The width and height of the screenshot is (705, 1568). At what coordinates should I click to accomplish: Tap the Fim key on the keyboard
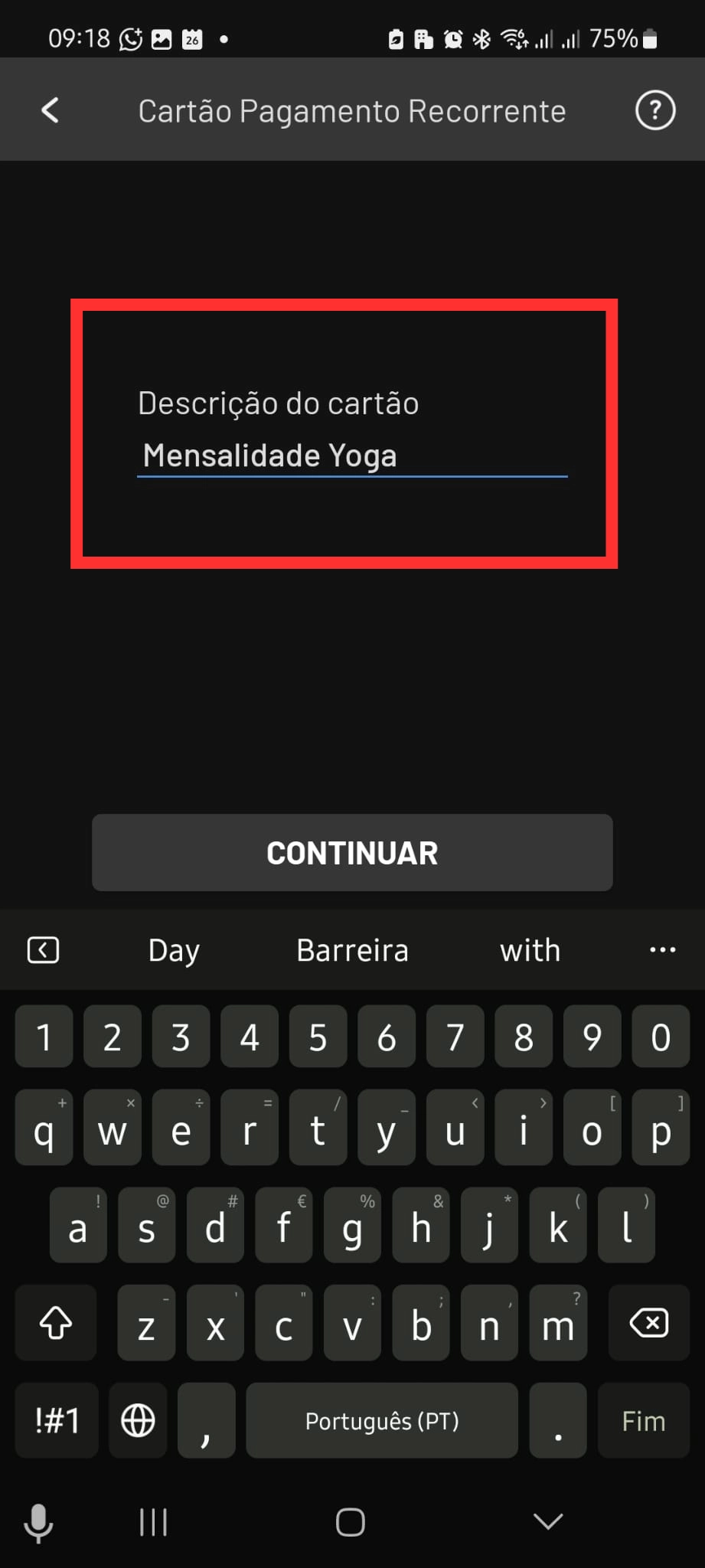tap(643, 1421)
